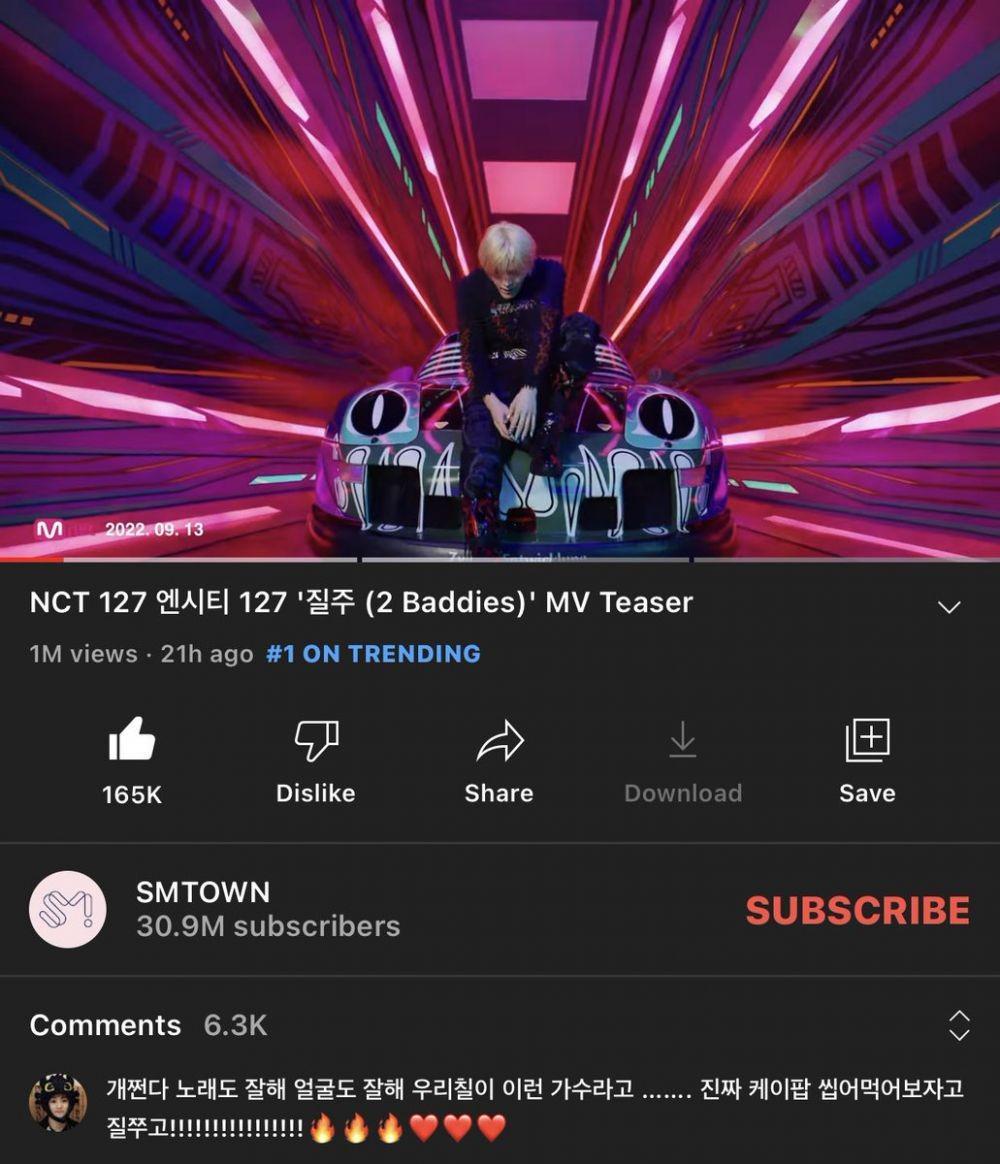Screen dimensions: 1000x1164
Task: Subscribe to the SMTOWN channel
Action: coord(857,910)
